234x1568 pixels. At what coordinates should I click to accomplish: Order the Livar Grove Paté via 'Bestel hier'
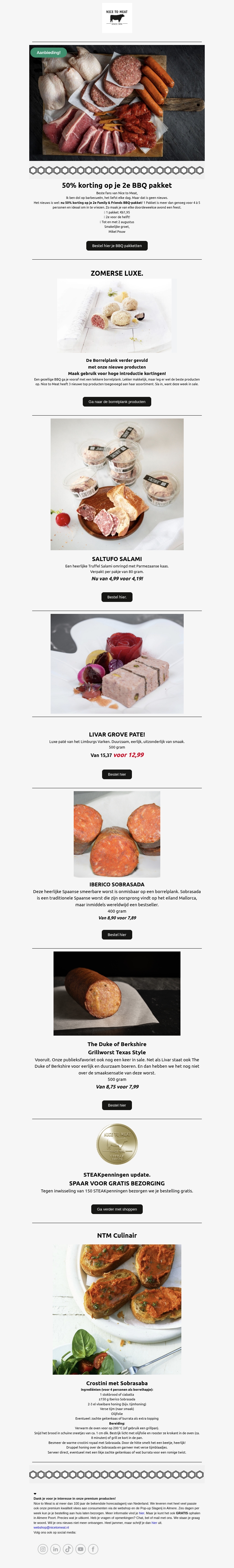(116, 774)
